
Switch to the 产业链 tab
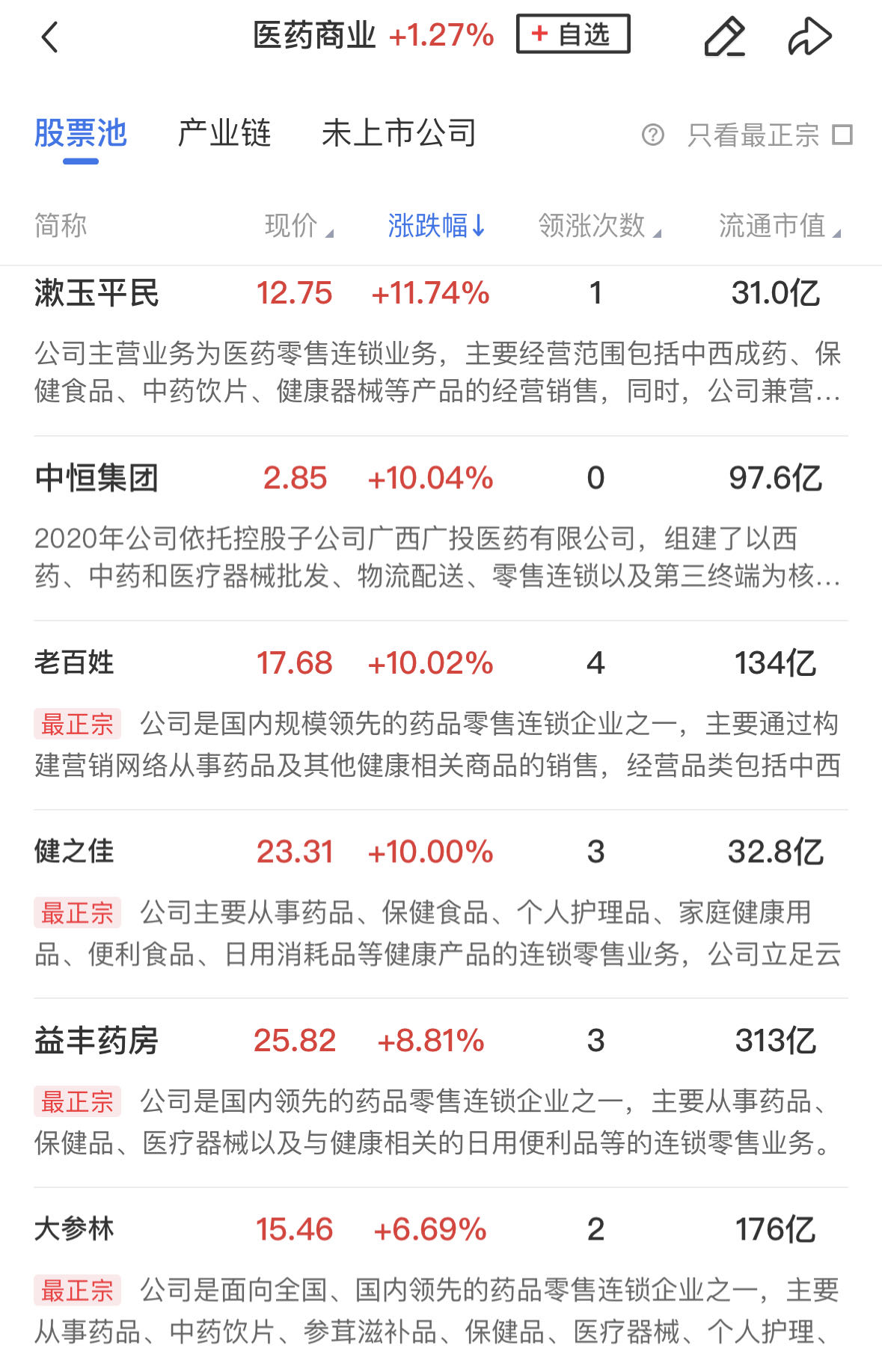point(224,134)
